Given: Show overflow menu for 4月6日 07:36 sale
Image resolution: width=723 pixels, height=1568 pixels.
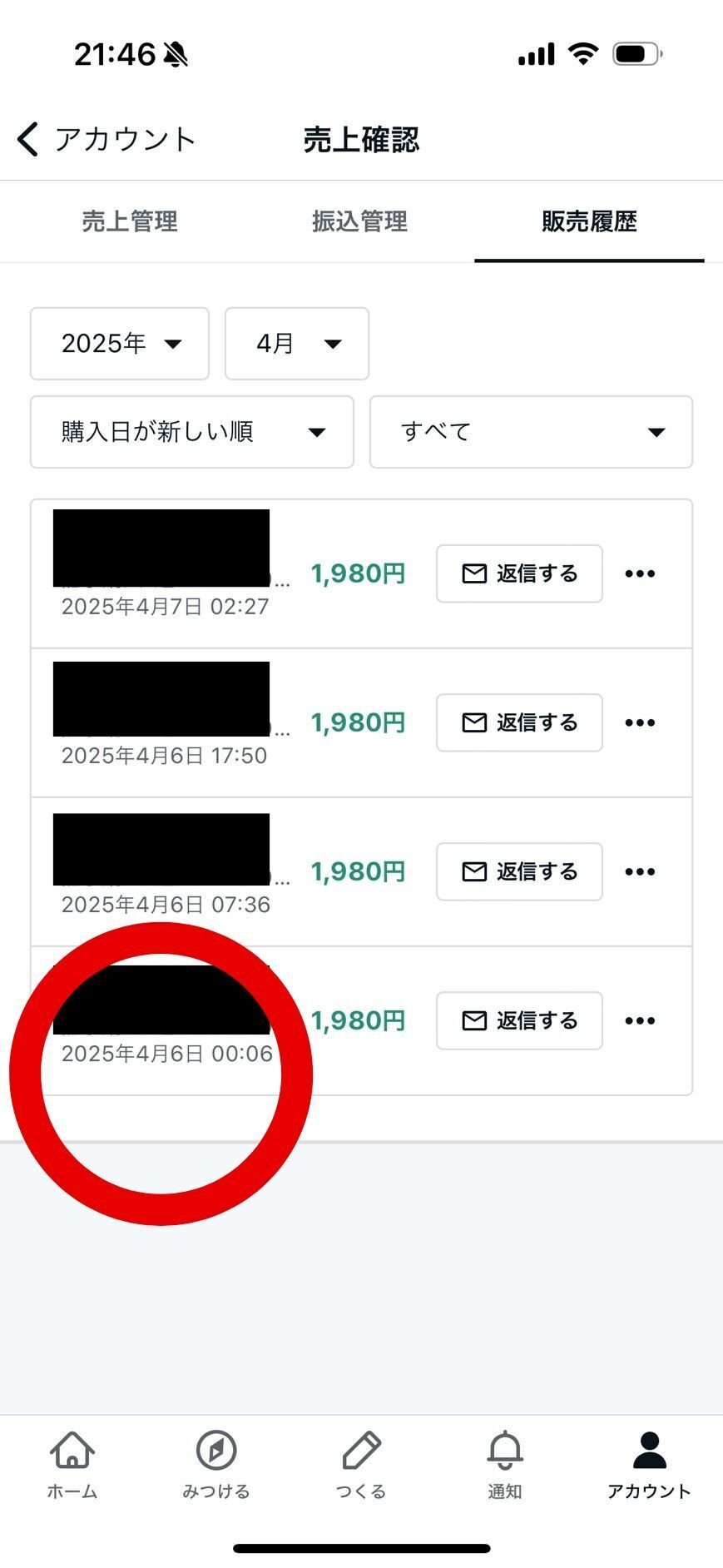Looking at the screenshot, I should pos(640,871).
